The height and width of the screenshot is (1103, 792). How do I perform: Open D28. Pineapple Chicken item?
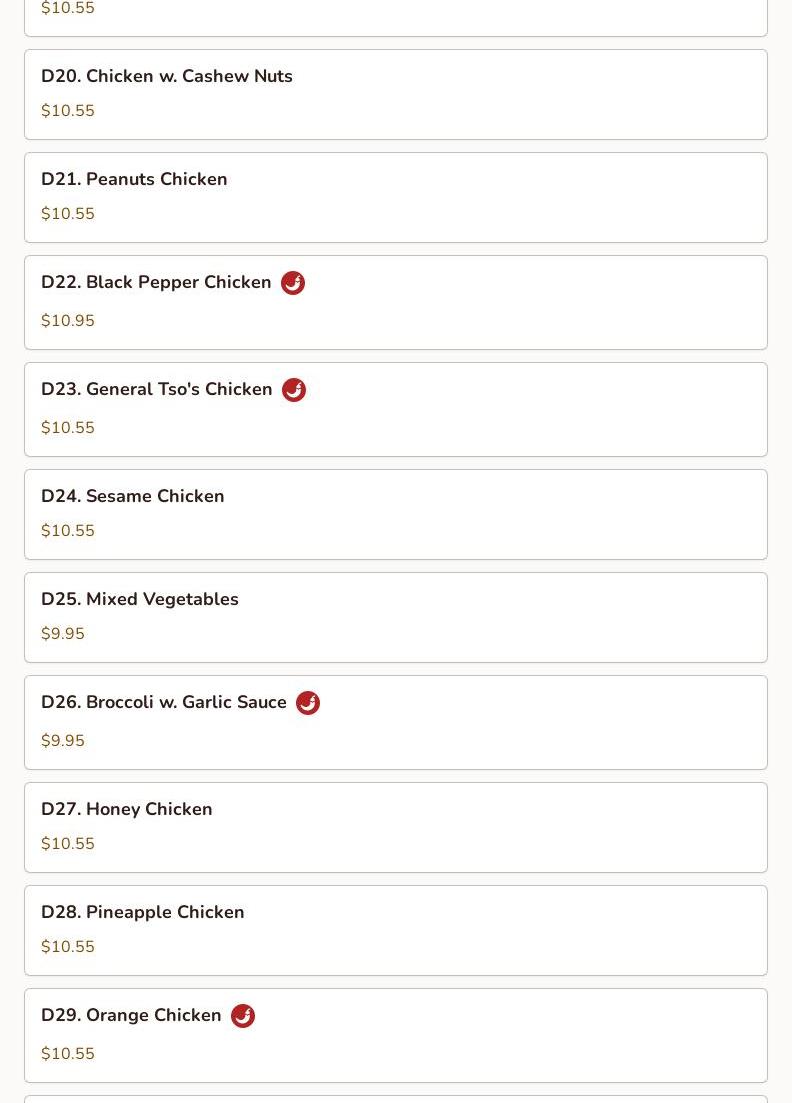click(x=395, y=930)
